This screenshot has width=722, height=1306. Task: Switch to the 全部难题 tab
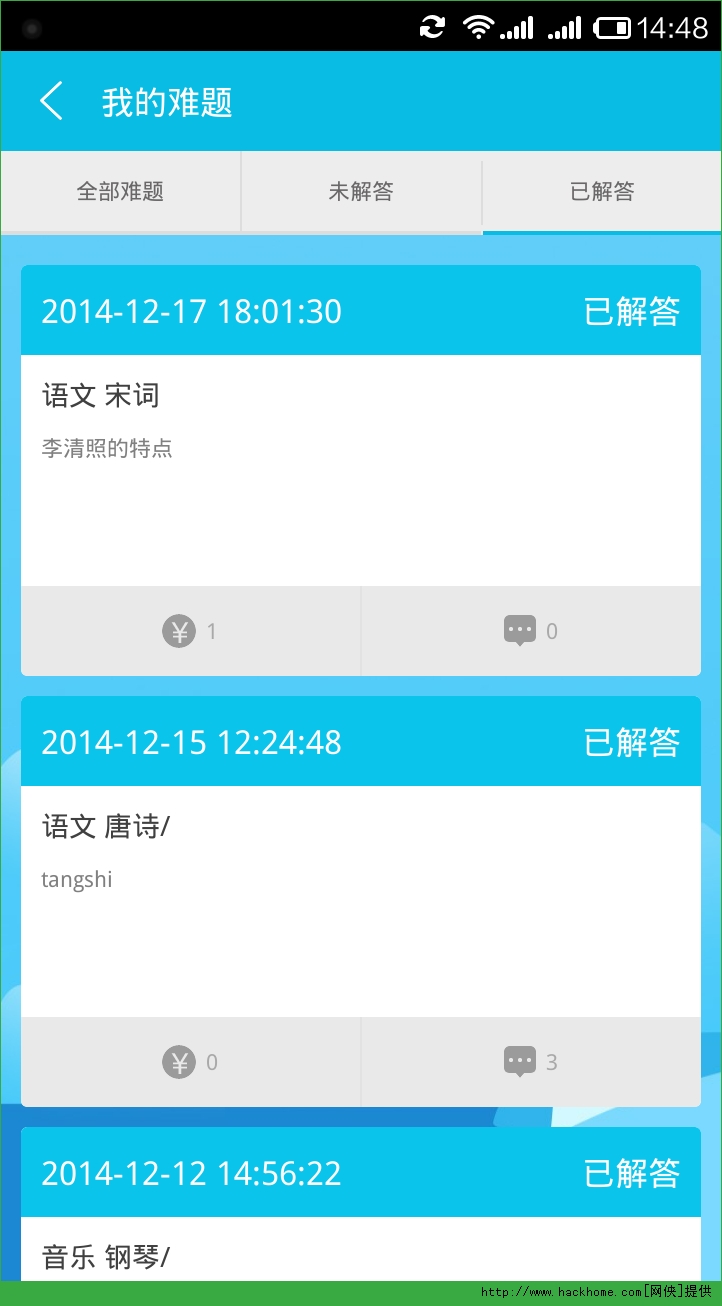121,192
